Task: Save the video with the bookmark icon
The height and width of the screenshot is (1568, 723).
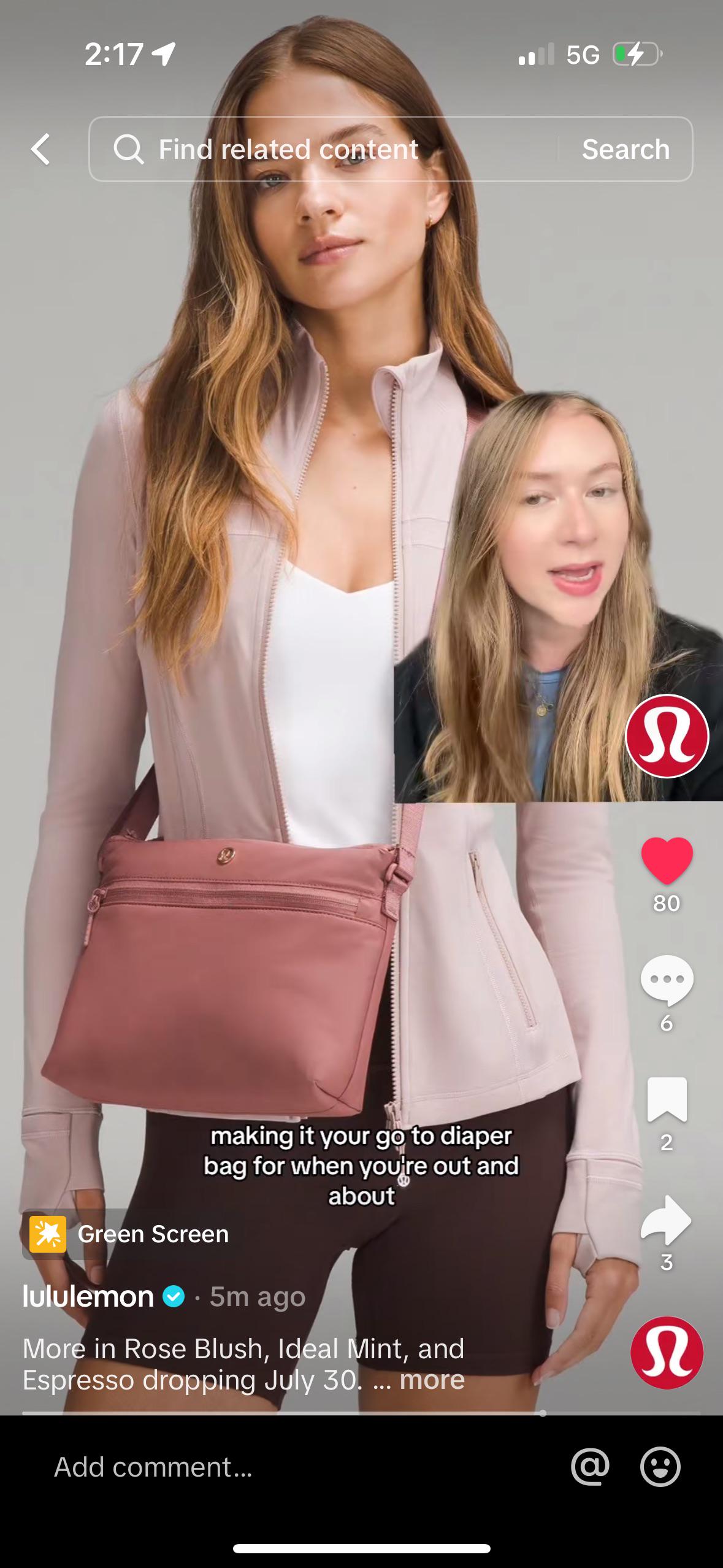Action: coord(667,1100)
